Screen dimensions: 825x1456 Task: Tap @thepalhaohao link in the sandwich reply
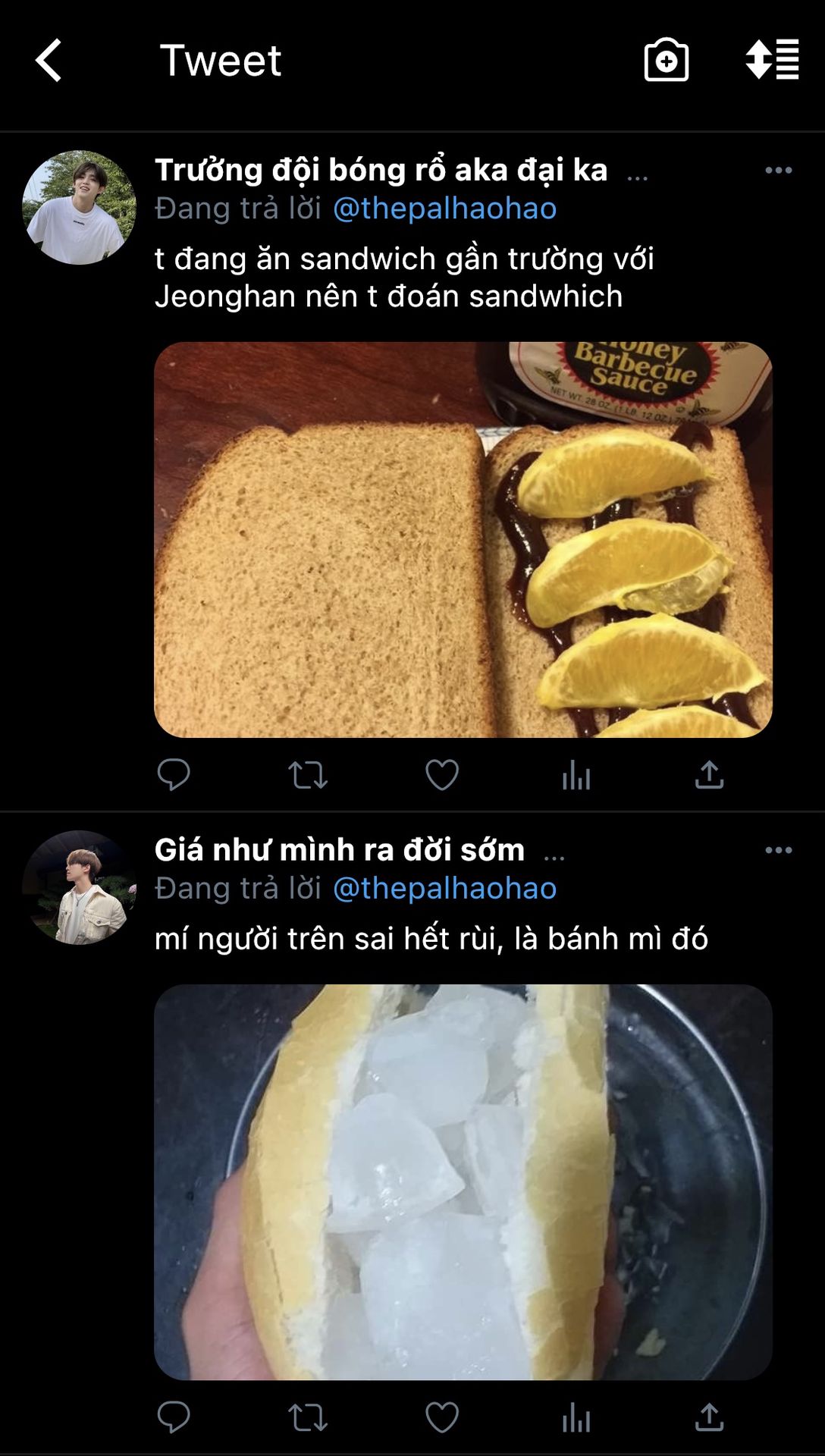click(x=444, y=209)
